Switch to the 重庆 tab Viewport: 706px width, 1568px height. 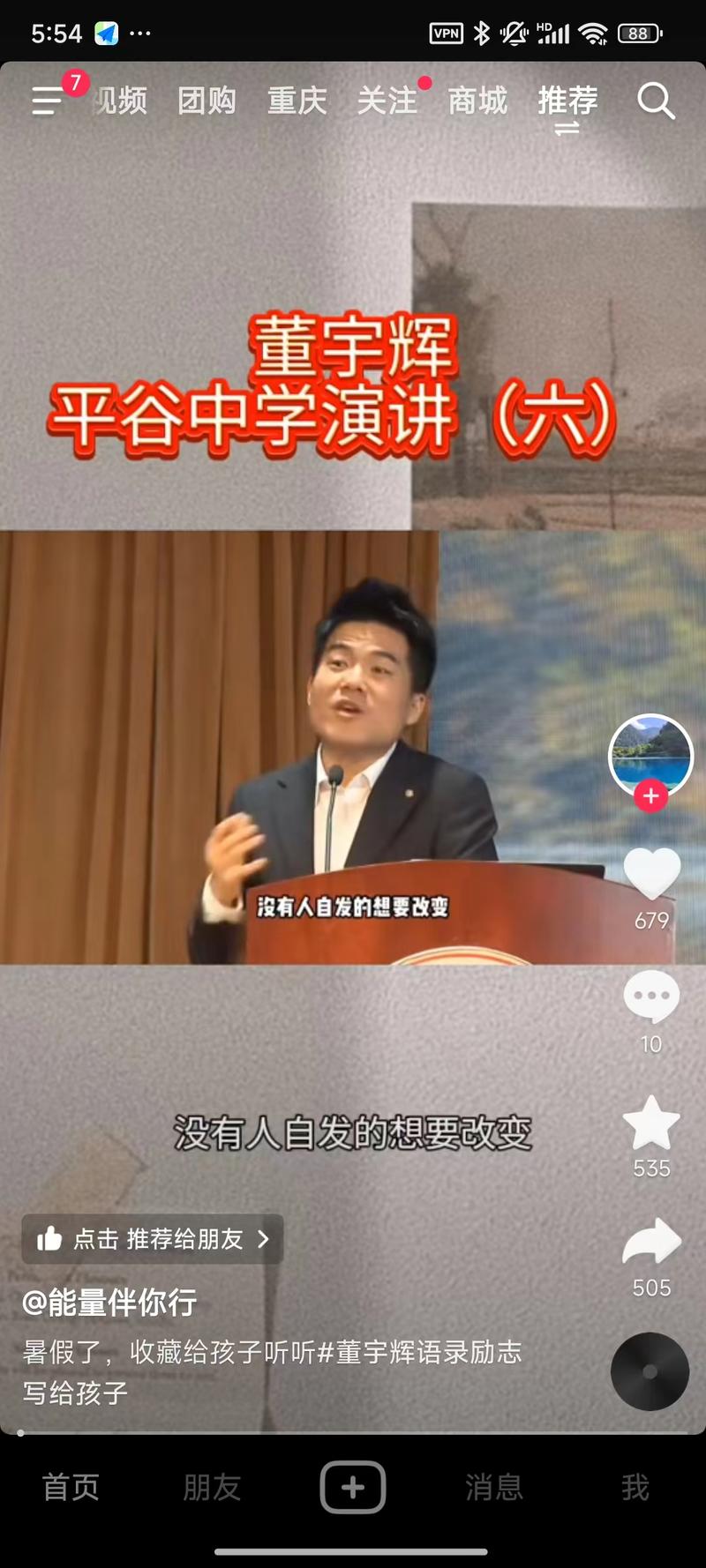click(297, 101)
